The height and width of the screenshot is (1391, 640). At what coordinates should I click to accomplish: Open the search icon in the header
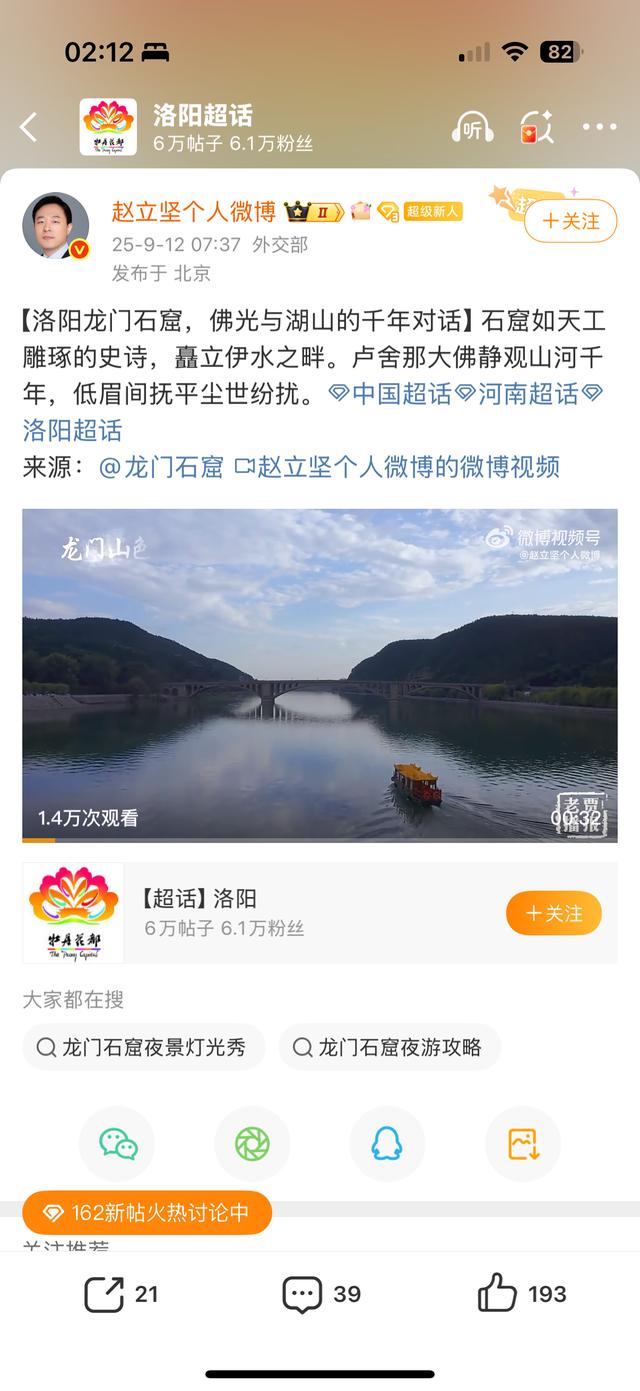pyautogui.click(x=537, y=128)
